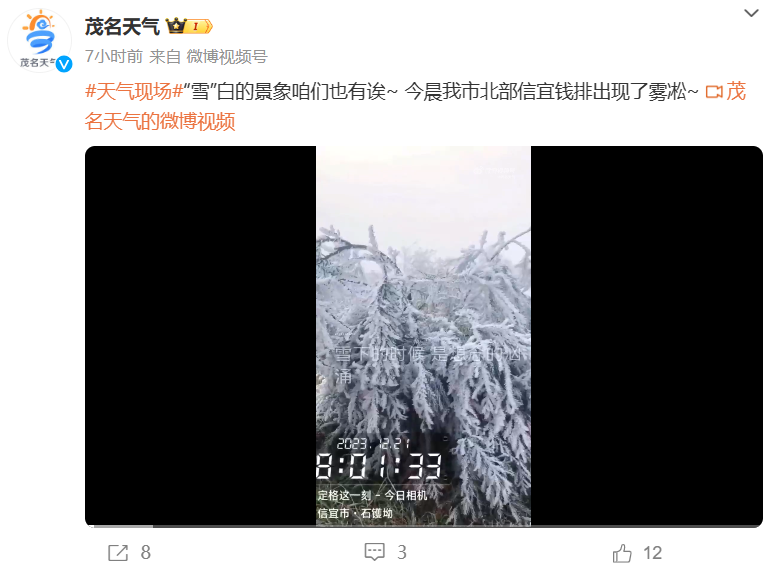
Task: Open 茂名天气 profile avatar
Action: (39, 40)
